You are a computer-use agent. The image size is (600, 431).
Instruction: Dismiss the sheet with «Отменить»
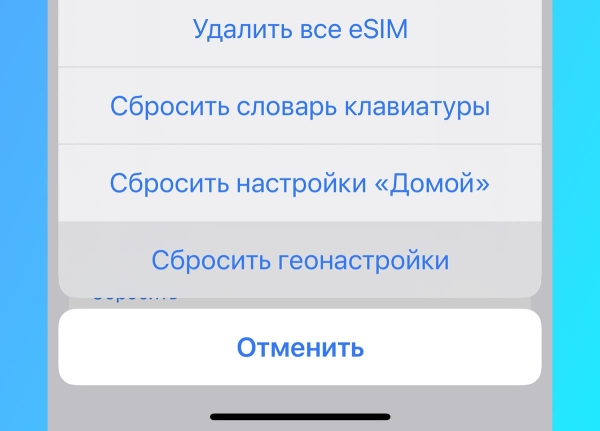coord(300,348)
